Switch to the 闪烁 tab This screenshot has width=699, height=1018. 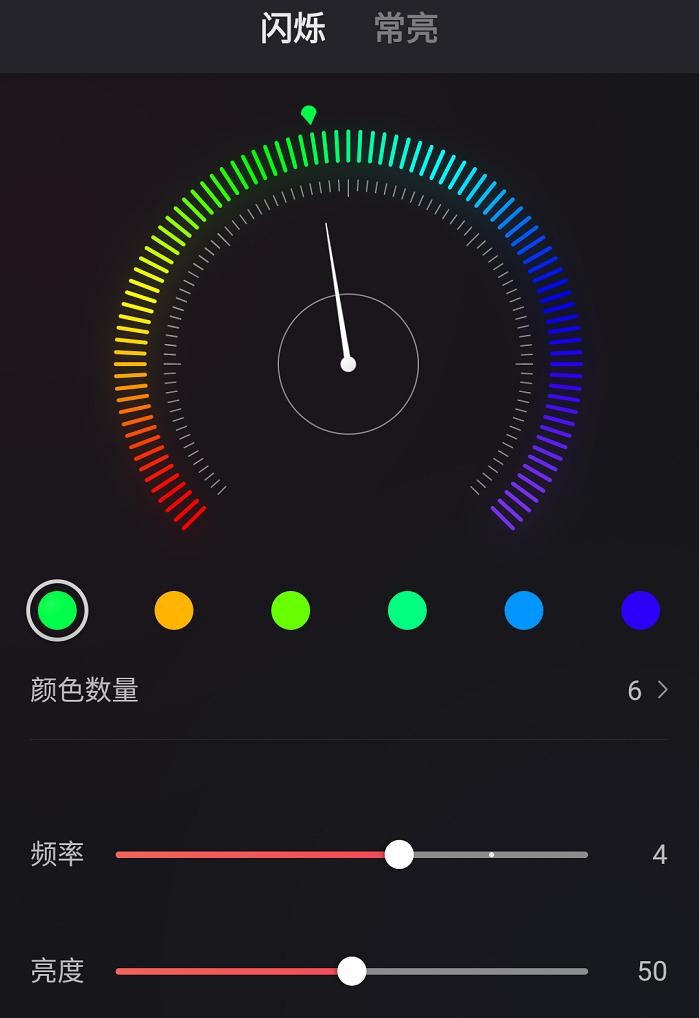pos(293,28)
